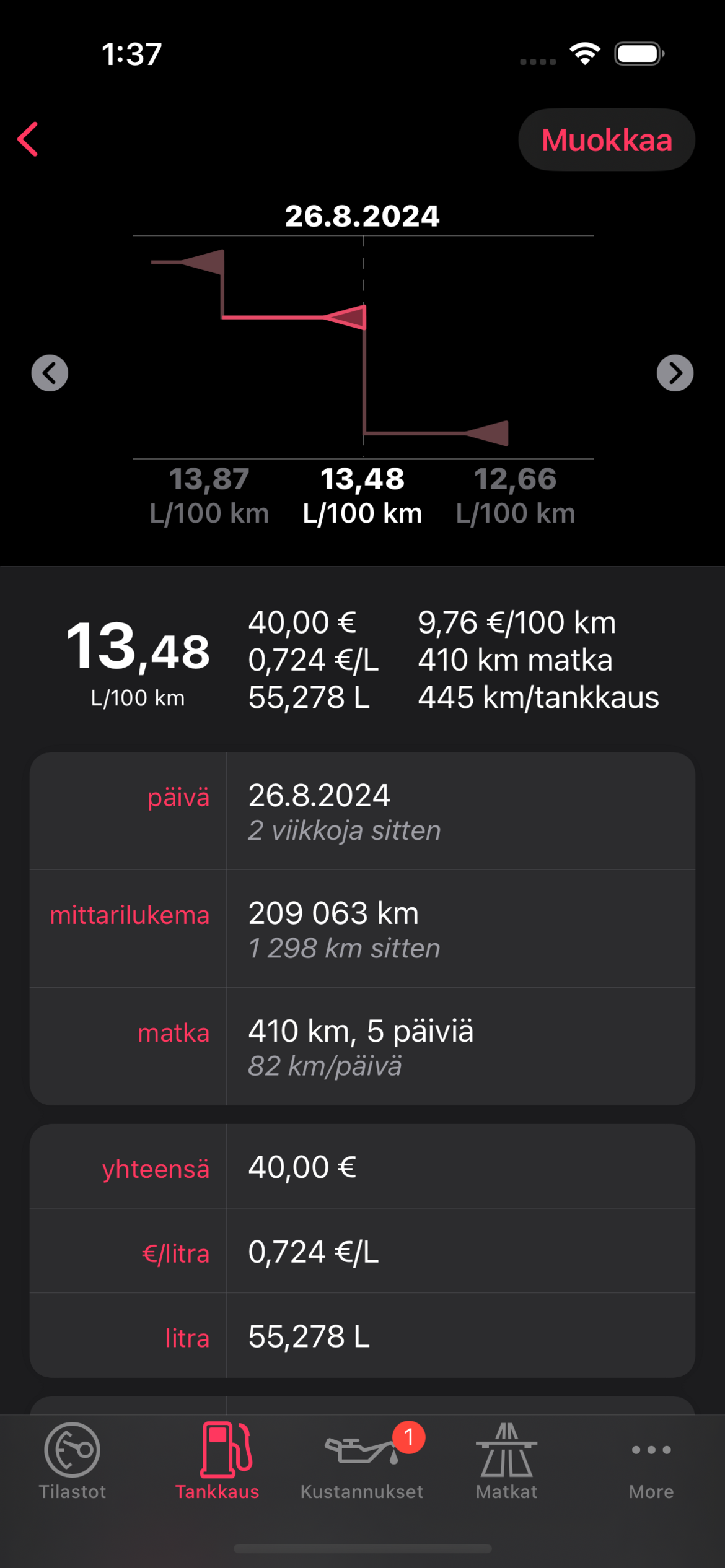
Task: Switch to the Matkat tab
Action: tap(507, 1461)
